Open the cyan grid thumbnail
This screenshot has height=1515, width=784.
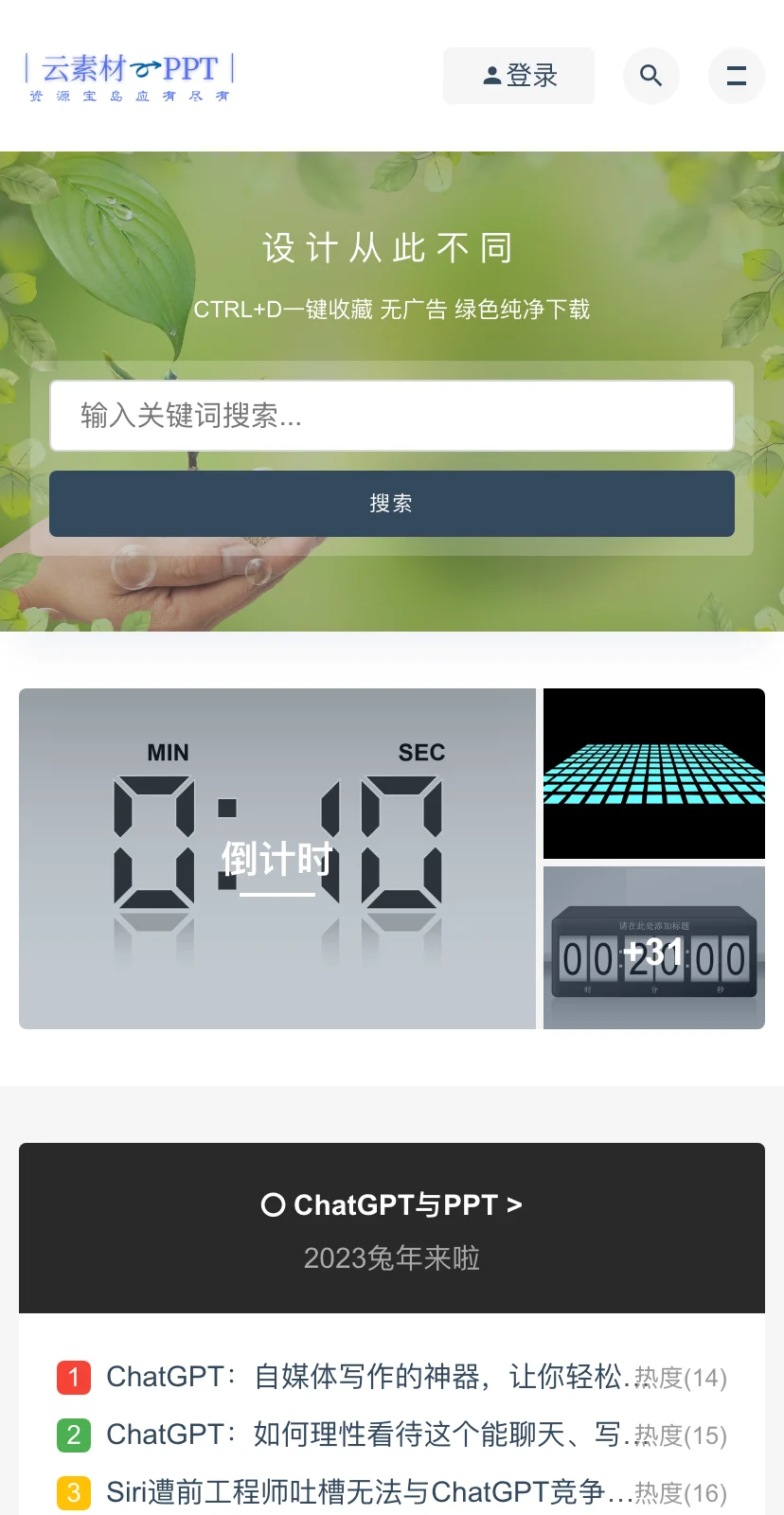point(653,774)
